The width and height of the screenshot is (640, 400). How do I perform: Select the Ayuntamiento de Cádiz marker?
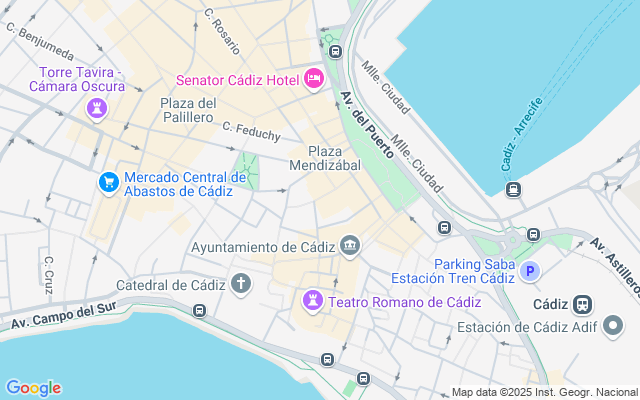coord(350,245)
